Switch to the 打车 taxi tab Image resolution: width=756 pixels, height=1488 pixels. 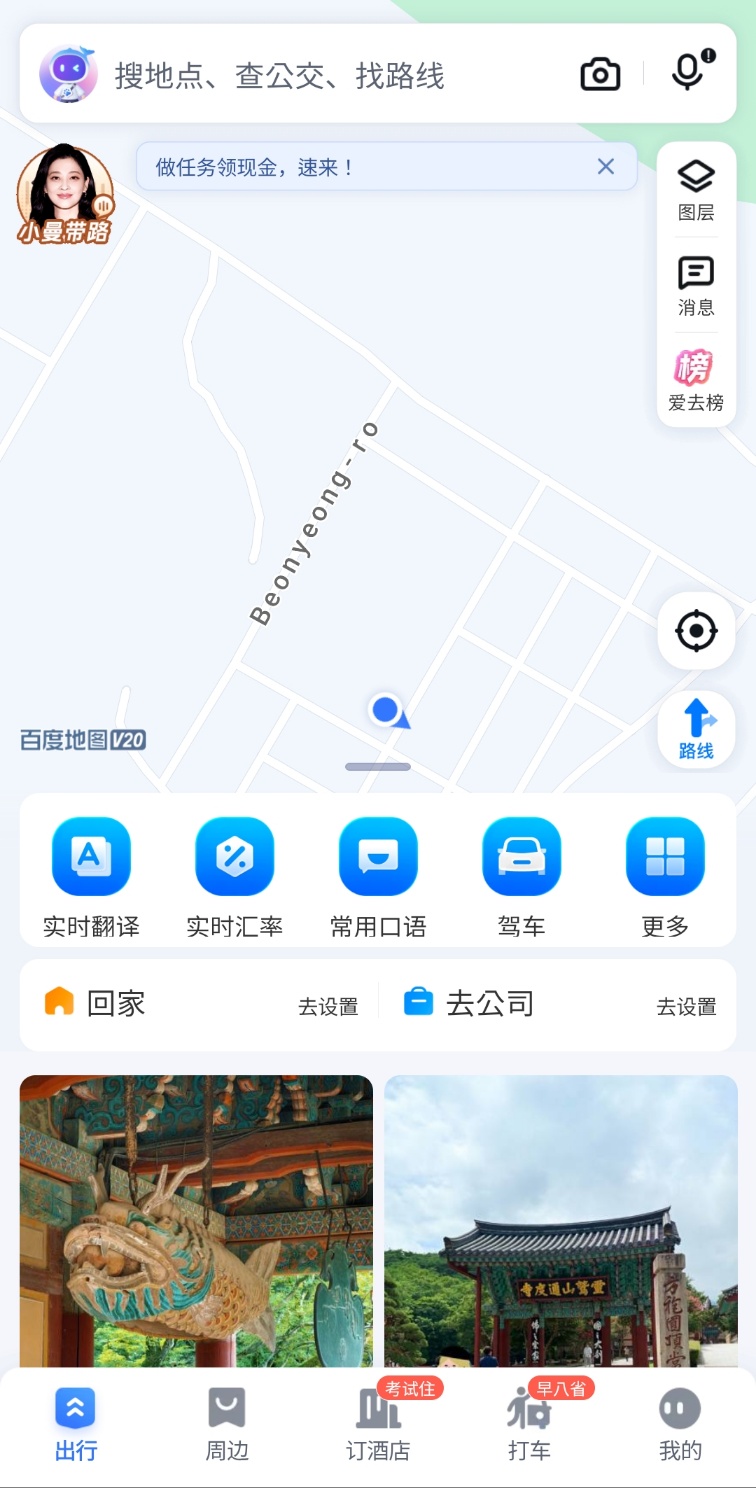point(529,1425)
